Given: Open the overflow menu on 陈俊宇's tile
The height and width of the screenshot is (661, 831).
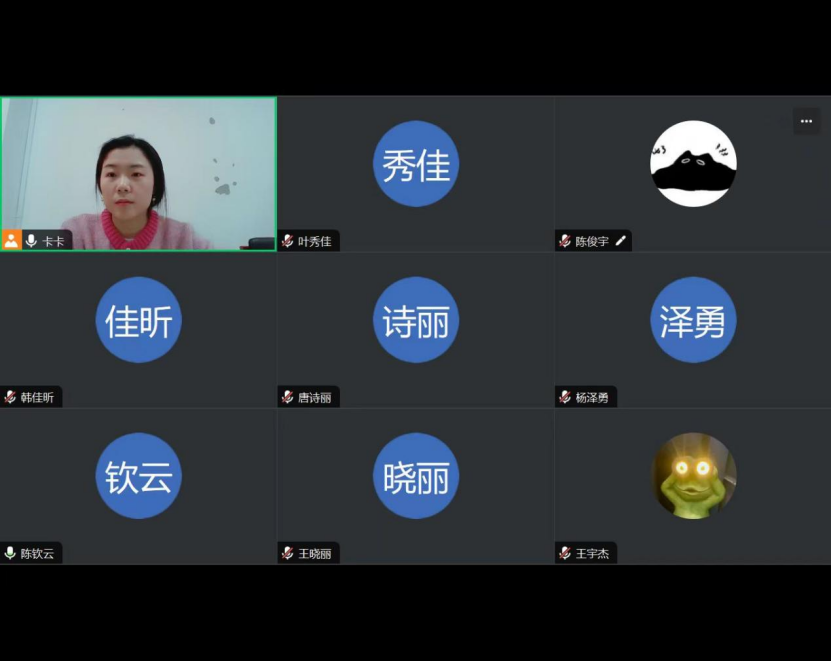Looking at the screenshot, I should (x=806, y=121).
